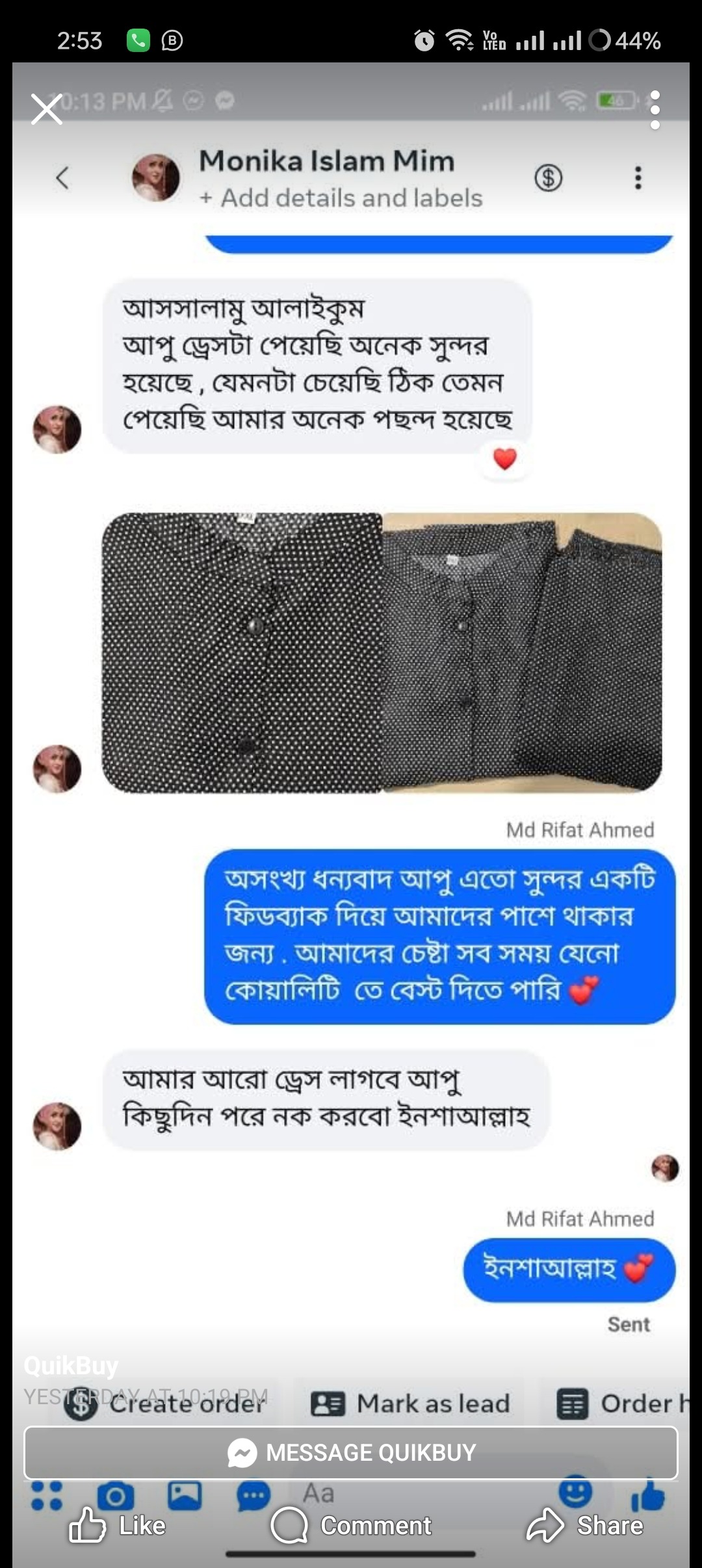
Task: Open the QuikBuy page name
Action: [x=71, y=1365]
